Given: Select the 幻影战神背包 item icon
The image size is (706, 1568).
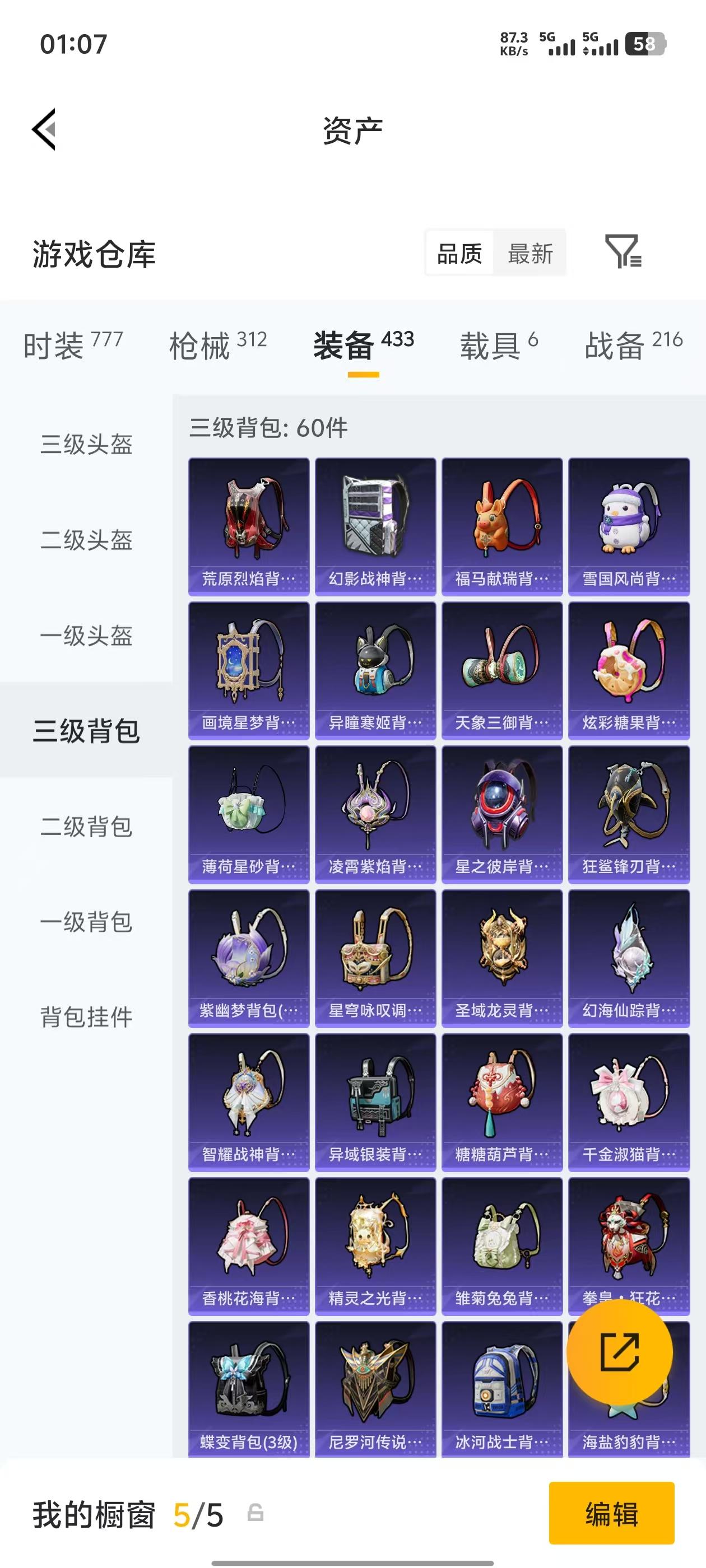Looking at the screenshot, I should click(x=375, y=524).
